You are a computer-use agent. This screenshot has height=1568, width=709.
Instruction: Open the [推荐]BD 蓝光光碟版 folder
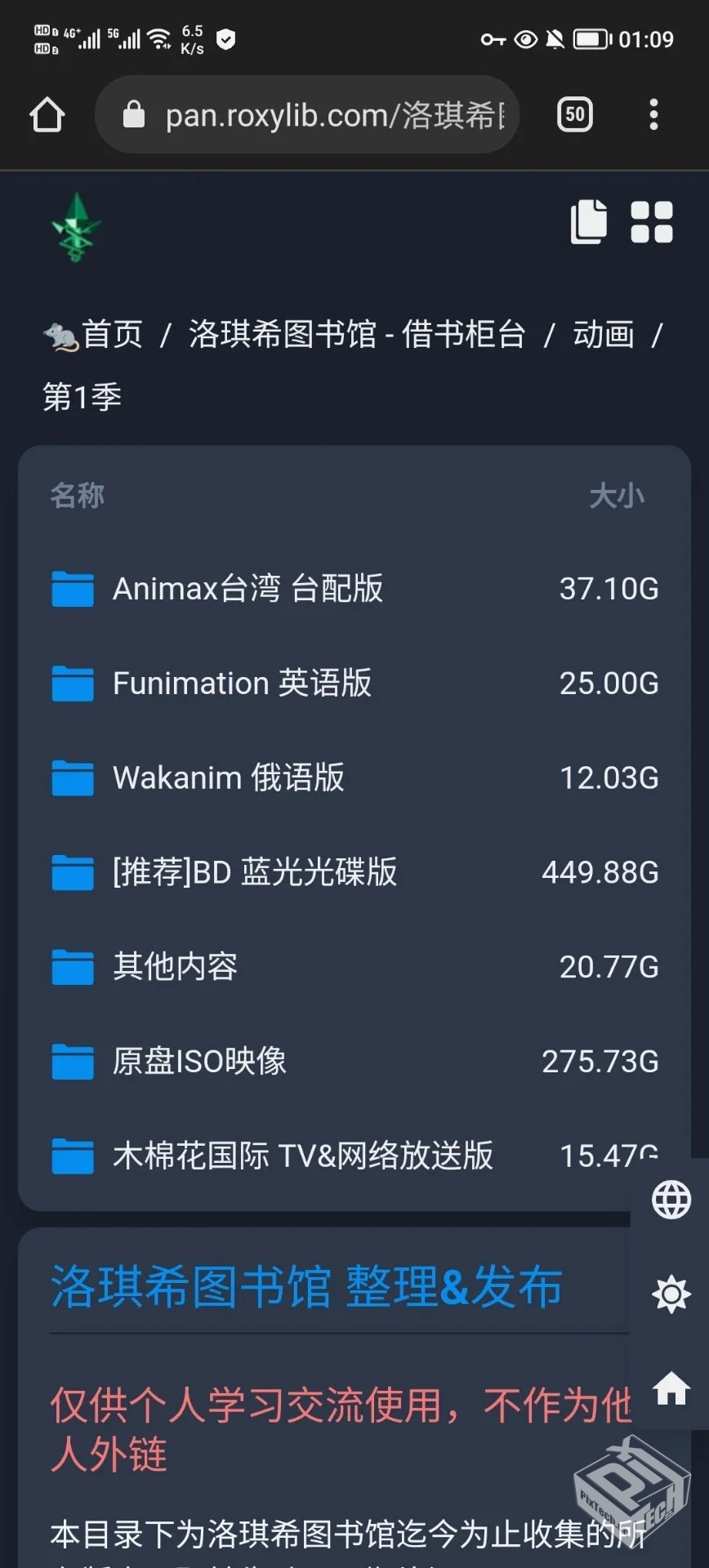click(255, 872)
